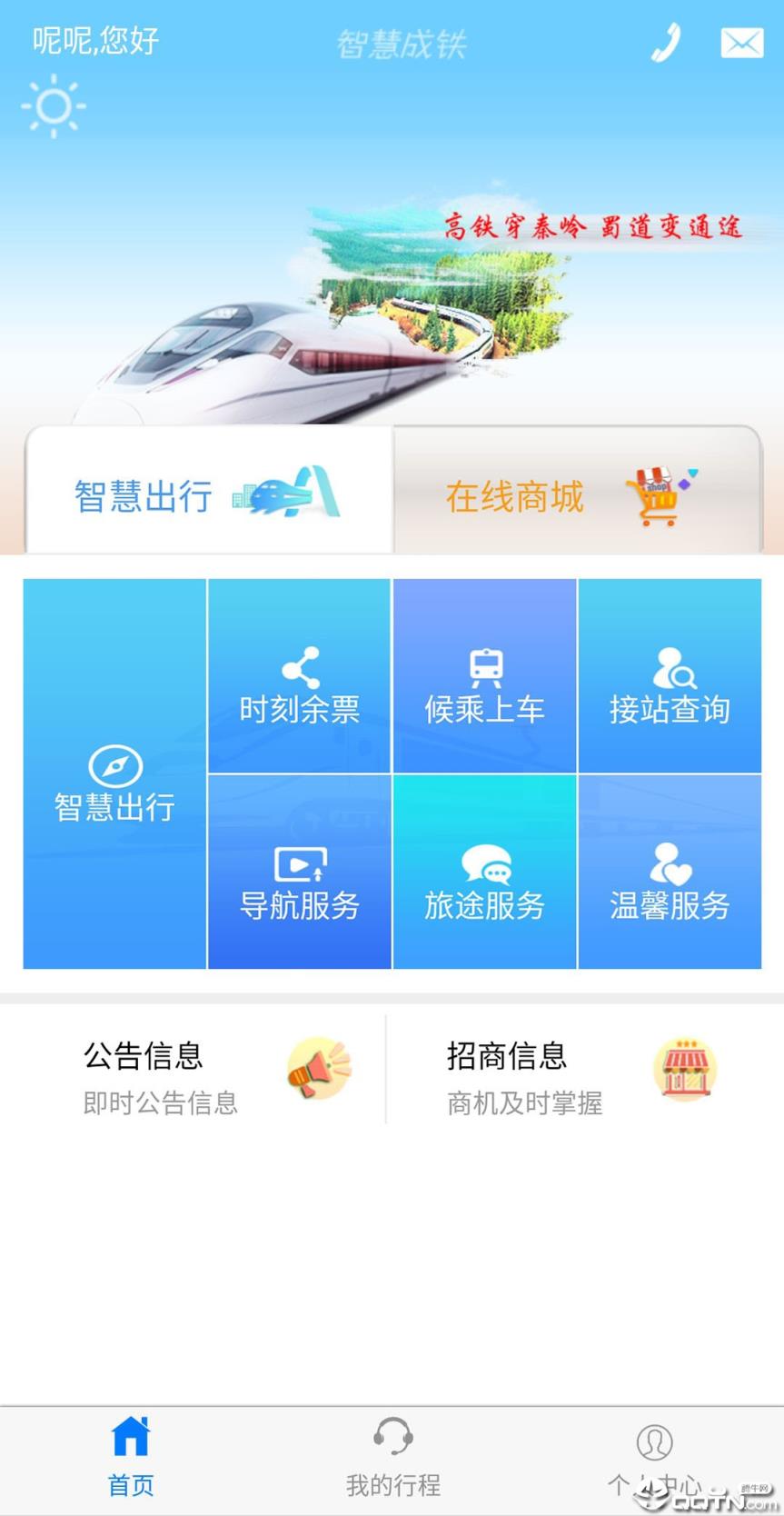Open the 公告信息 megaphone icon
Screen dimensions: 784x1516
coord(317,1070)
